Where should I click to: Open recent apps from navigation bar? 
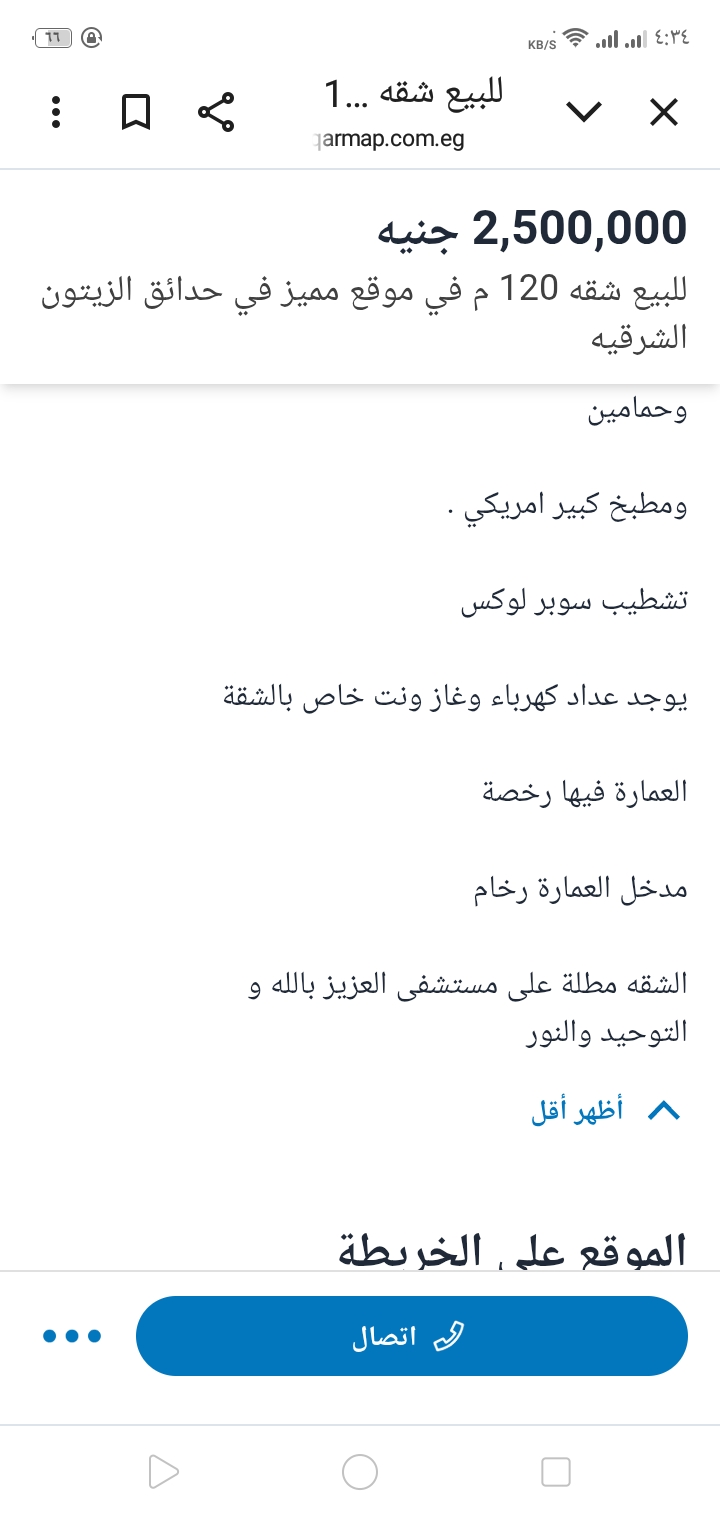tap(555, 1471)
